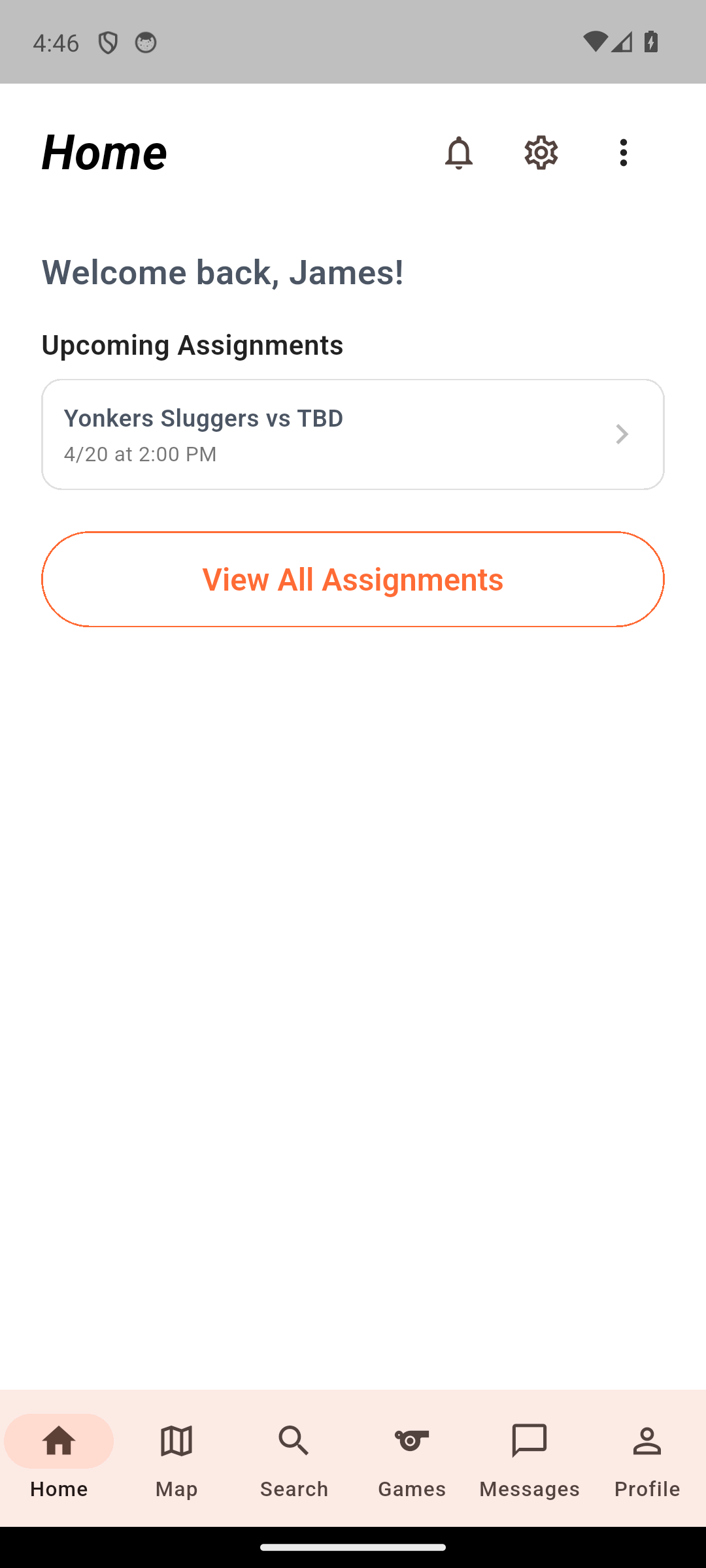Switch to the Map tab
Image resolution: width=706 pixels, height=1568 pixels.
[176, 1458]
